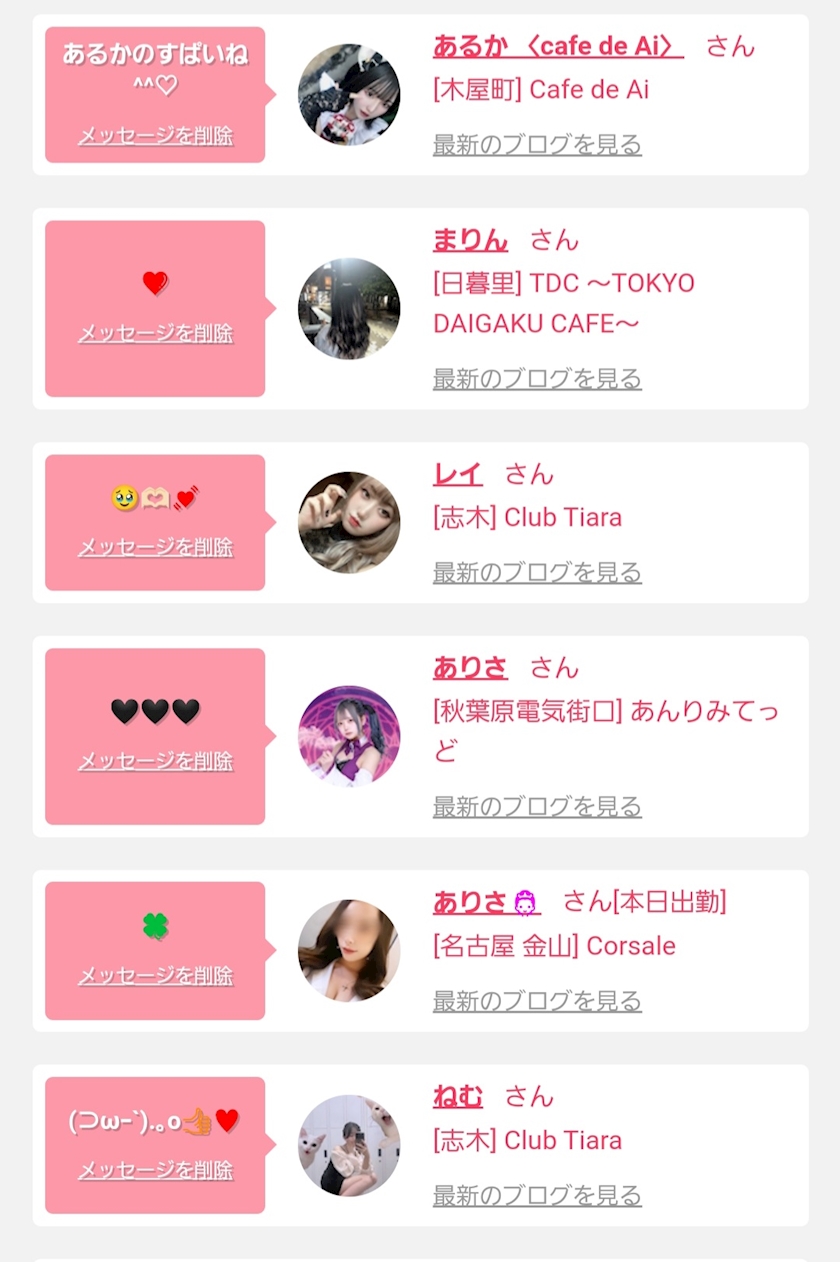This screenshot has height=1262, width=840.
Task: Tap レイ's round profile photo
Action: tap(349, 522)
